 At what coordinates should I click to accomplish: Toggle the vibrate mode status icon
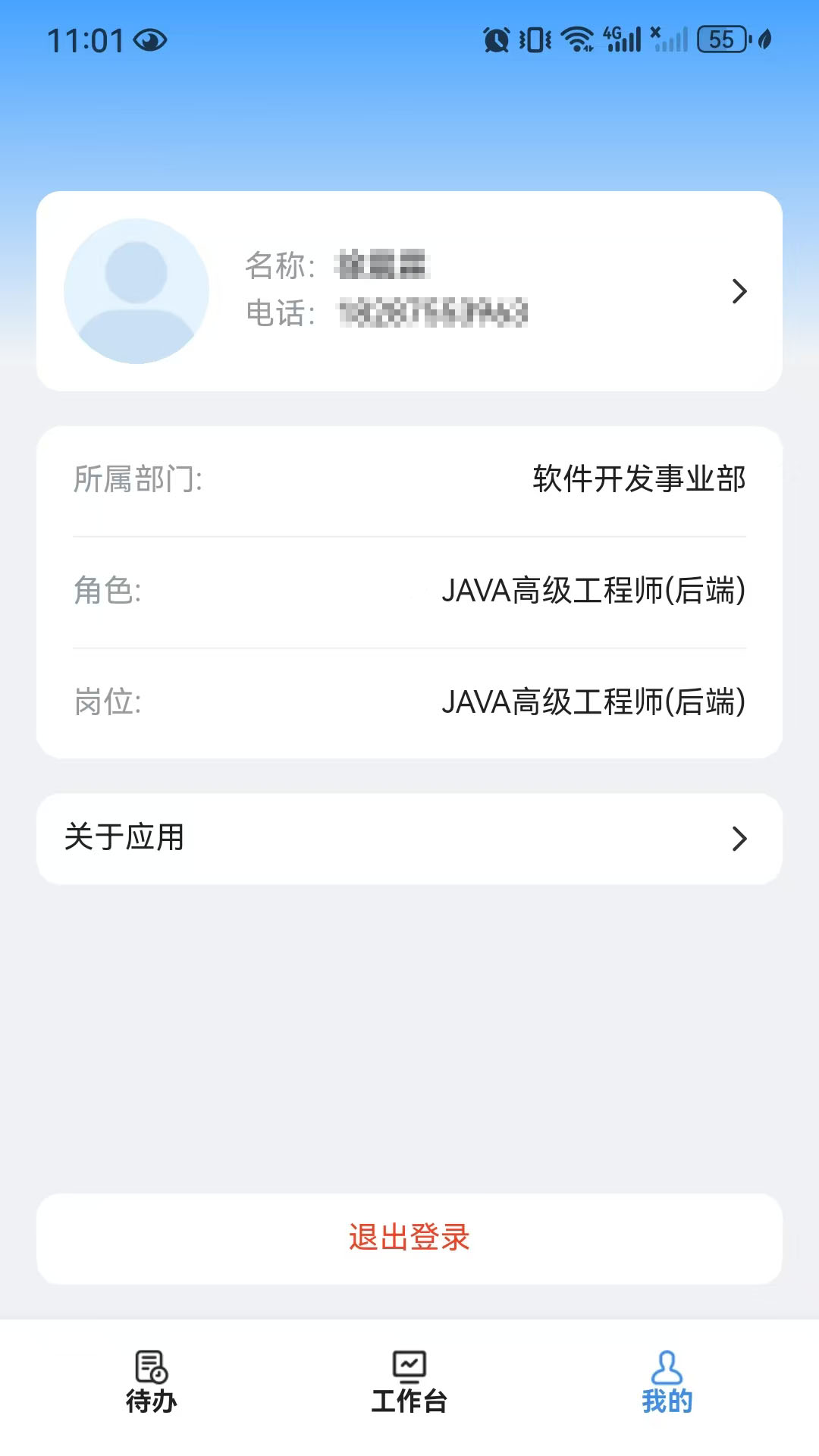[x=536, y=38]
